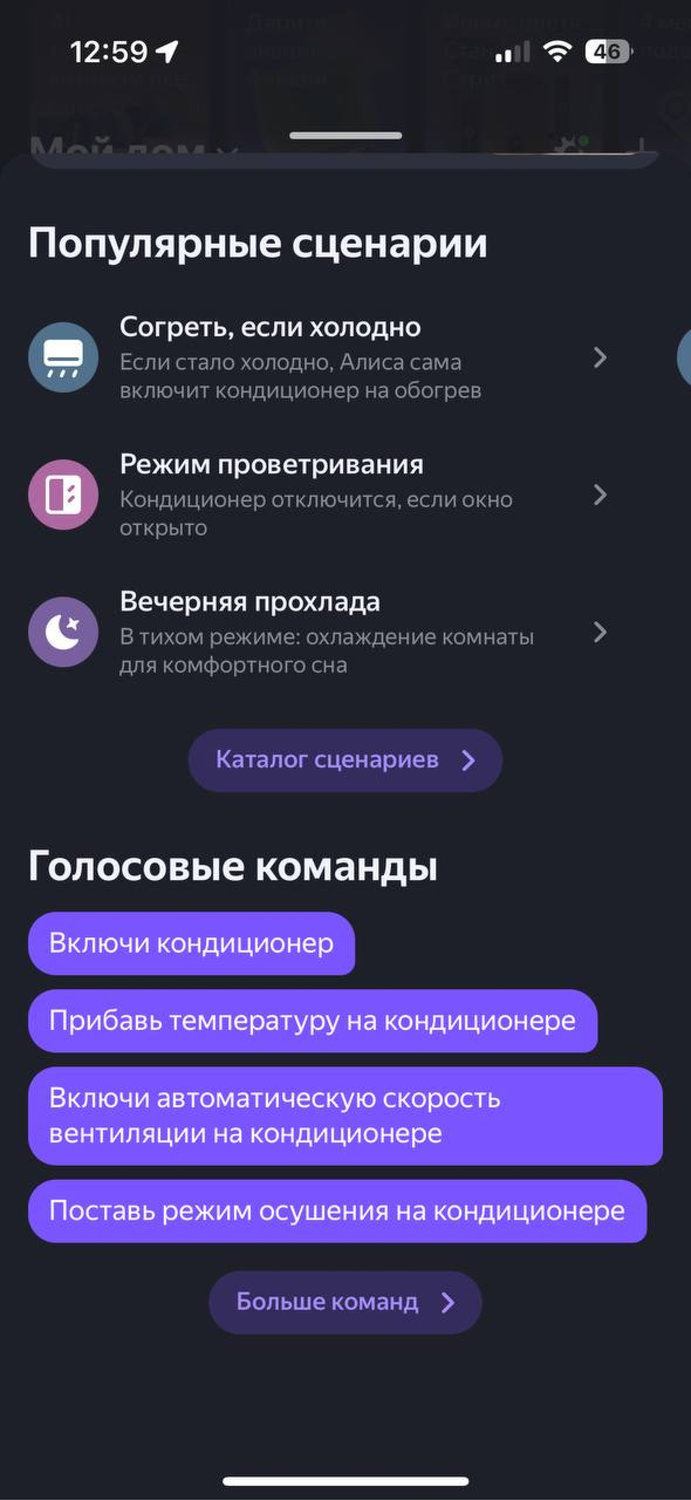The height and width of the screenshot is (1500, 691).
Task: Tap «Поставь режим осушения на кондиционере»
Action: [337, 1211]
